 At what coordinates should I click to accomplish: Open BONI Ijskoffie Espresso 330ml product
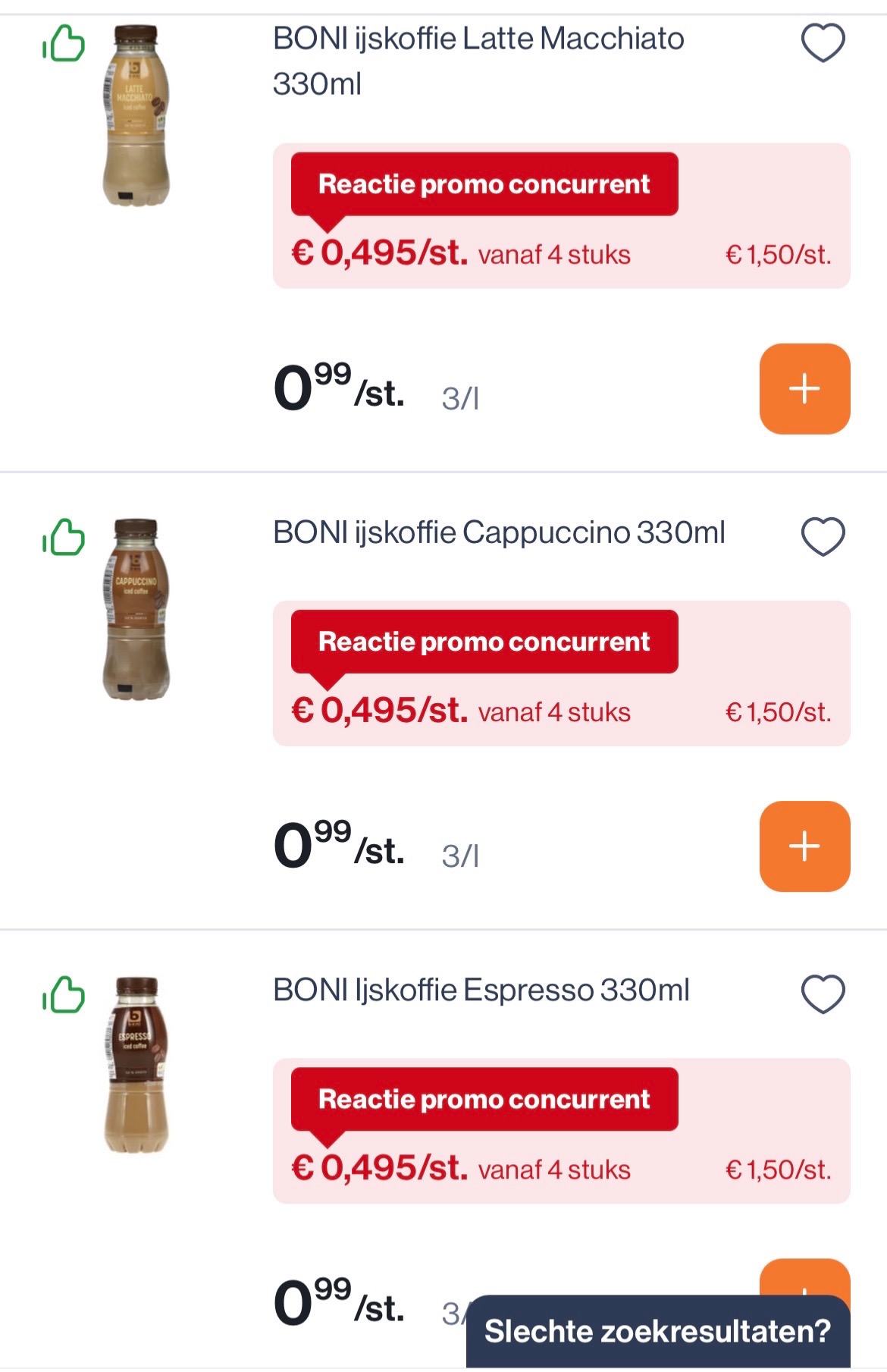point(481,991)
